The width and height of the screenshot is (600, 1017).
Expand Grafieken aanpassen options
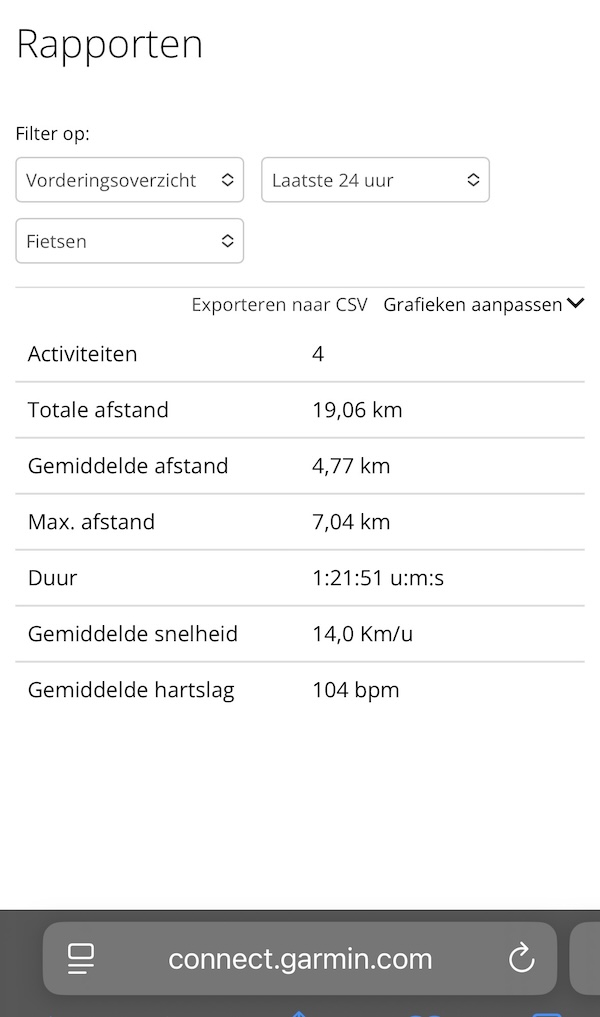[484, 305]
